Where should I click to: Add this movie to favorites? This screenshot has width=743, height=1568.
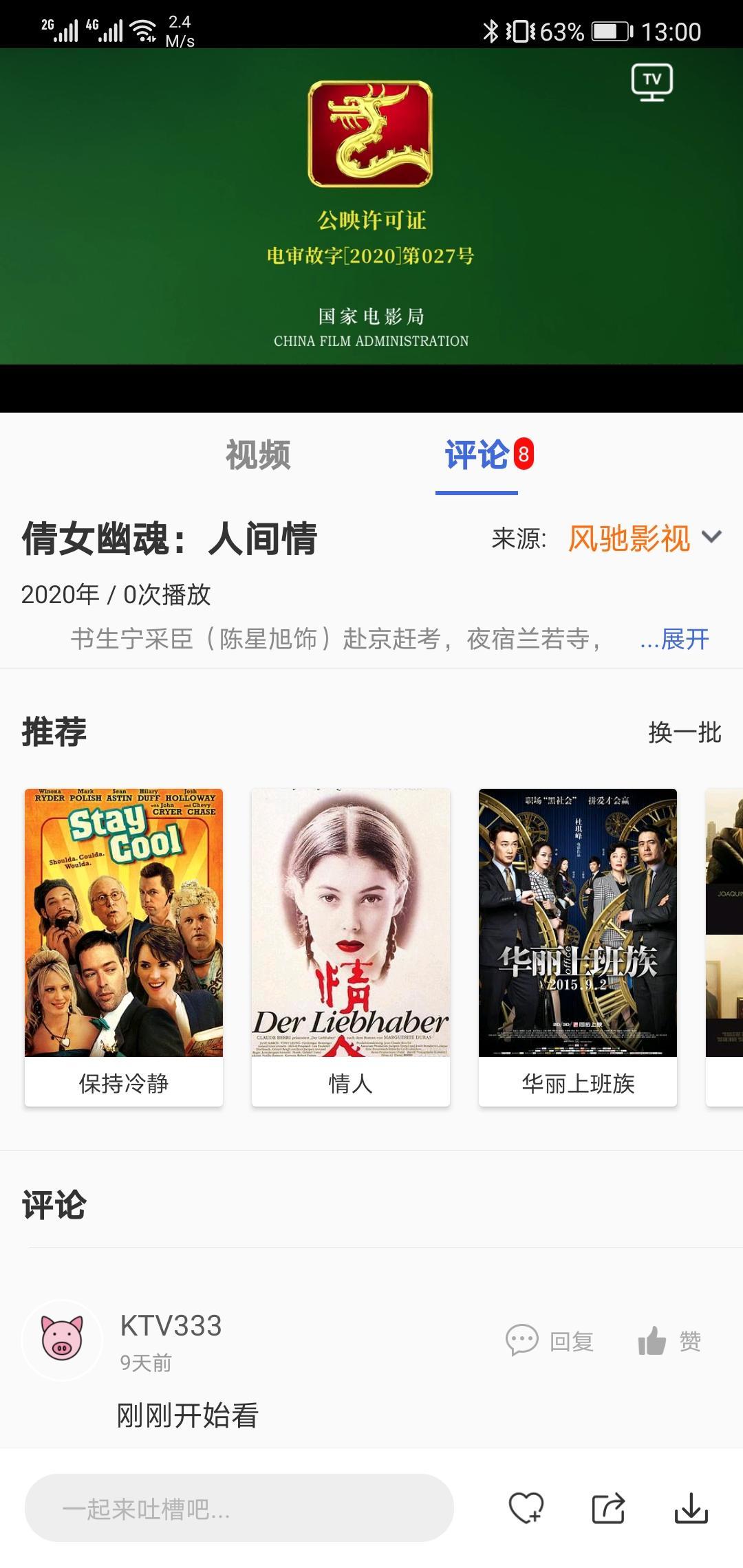click(526, 1508)
